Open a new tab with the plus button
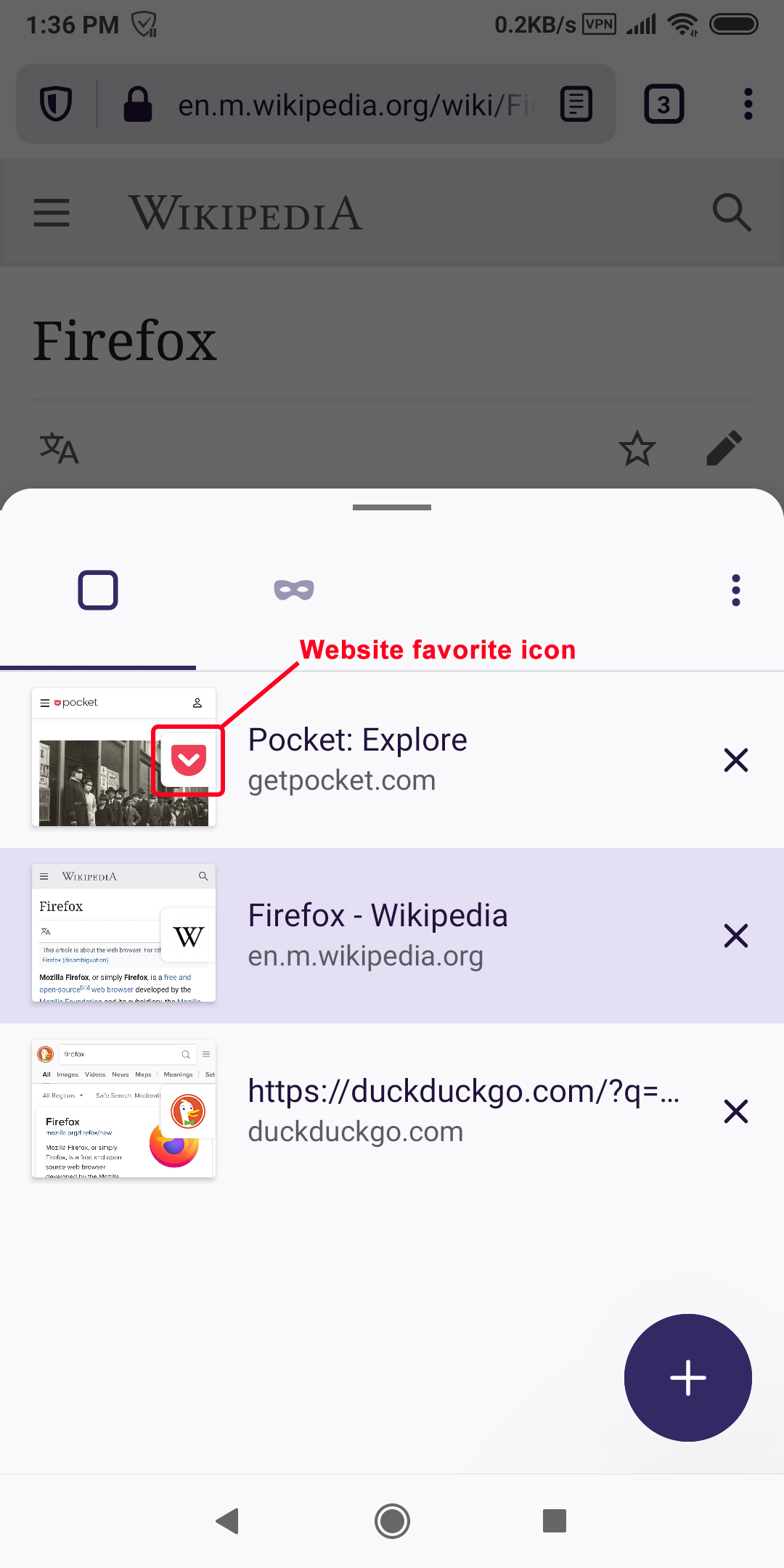Image resolution: width=784 pixels, height=1568 pixels. [x=687, y=1378]
